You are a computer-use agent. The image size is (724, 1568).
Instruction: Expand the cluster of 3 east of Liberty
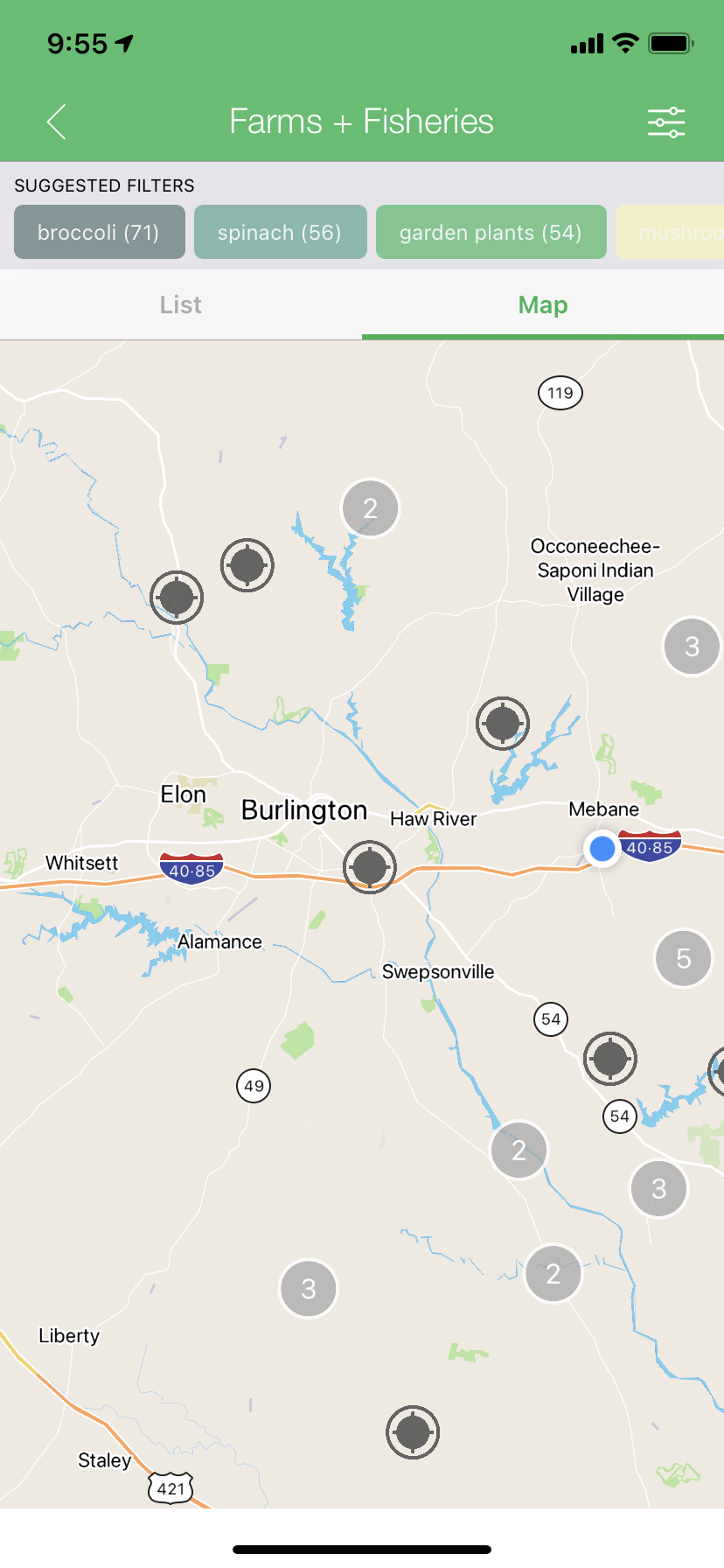pos(309,1289)
